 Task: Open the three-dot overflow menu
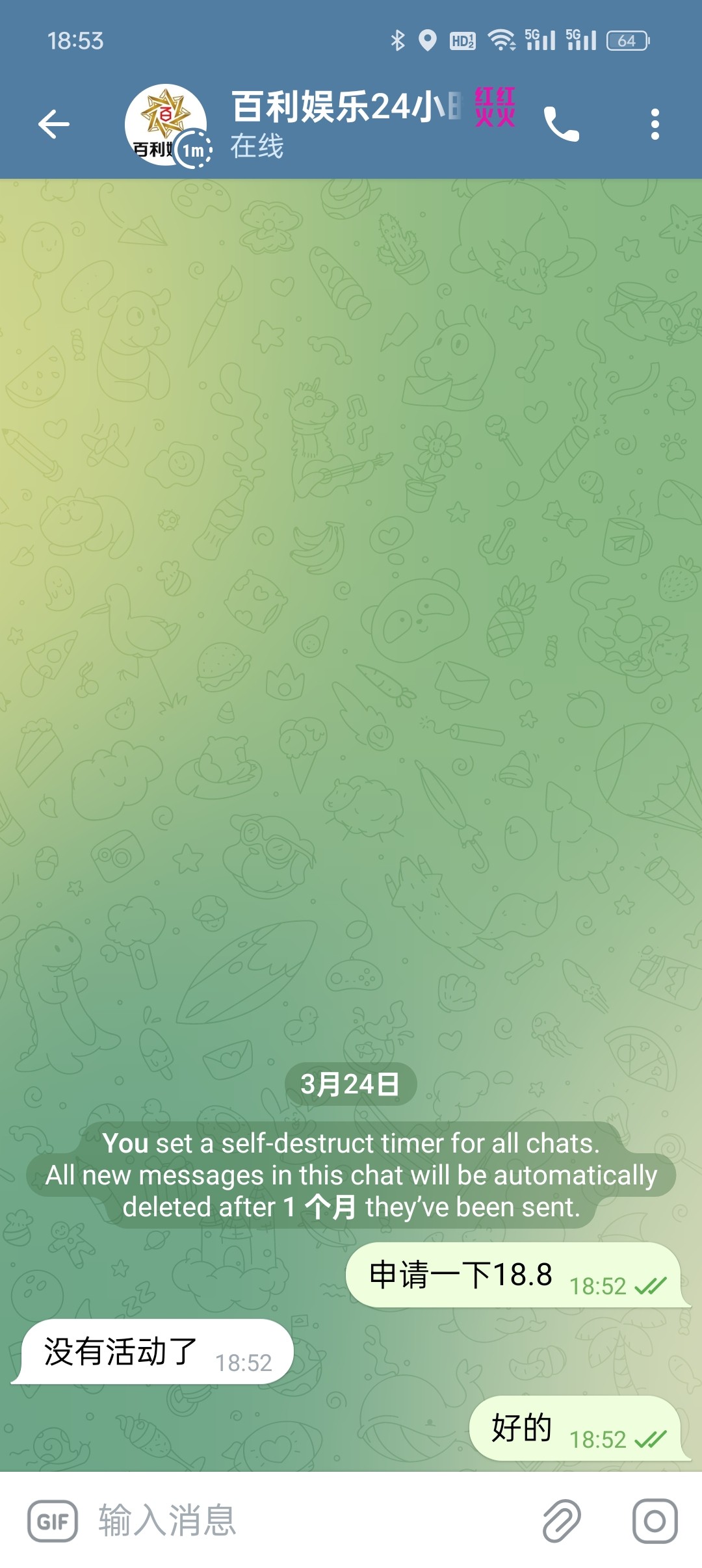click(x=655, y=124)
